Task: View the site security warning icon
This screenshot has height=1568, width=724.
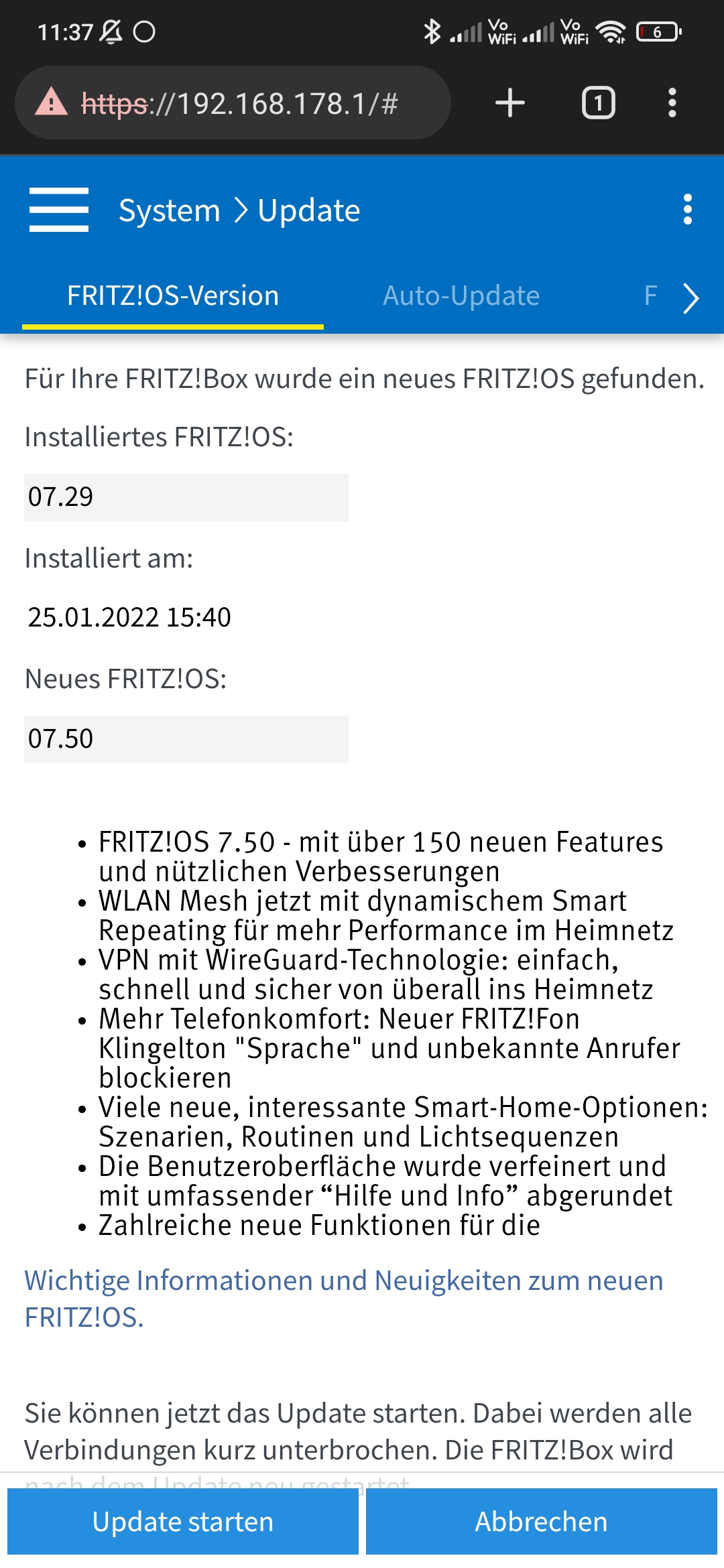Action: point(51,103)
